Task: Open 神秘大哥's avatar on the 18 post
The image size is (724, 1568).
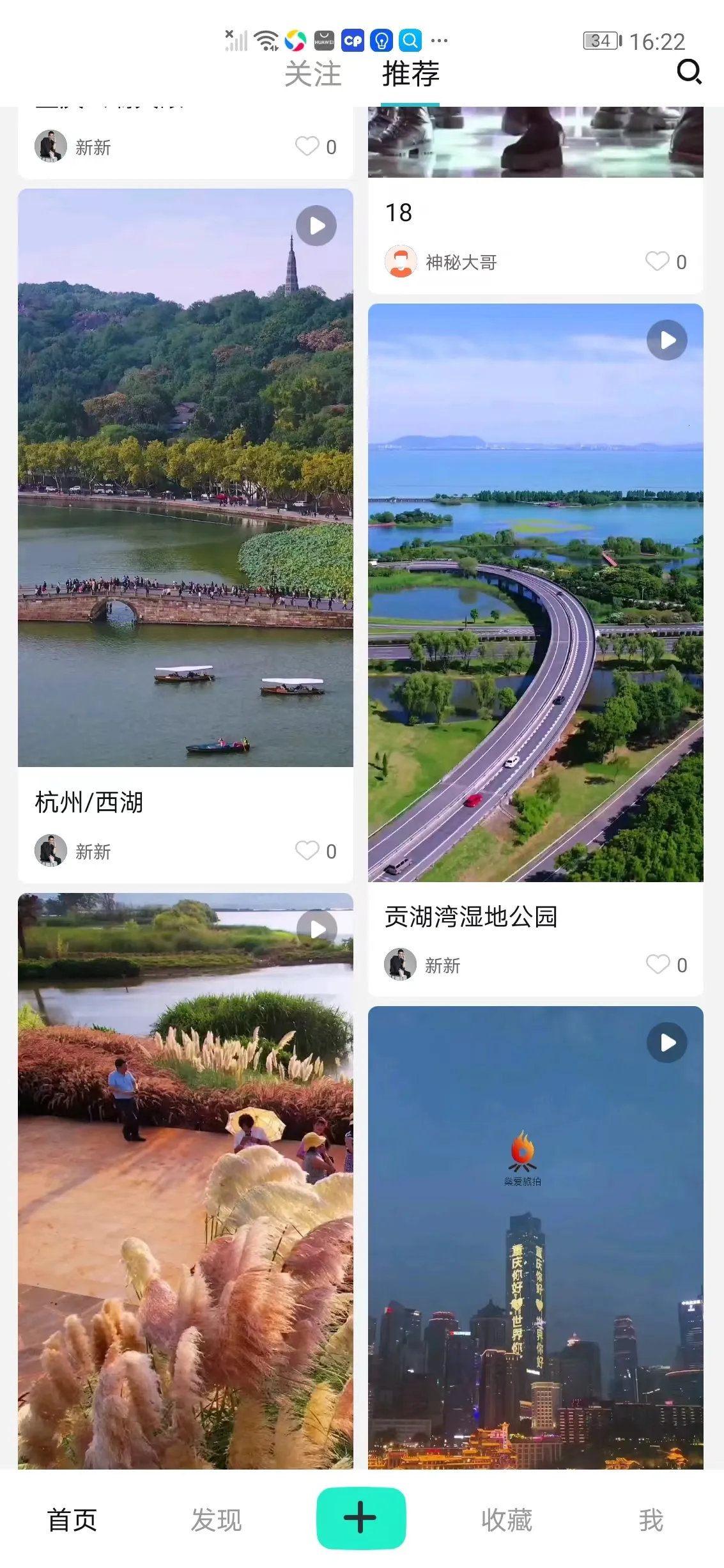Action: [x=400, y=261]
